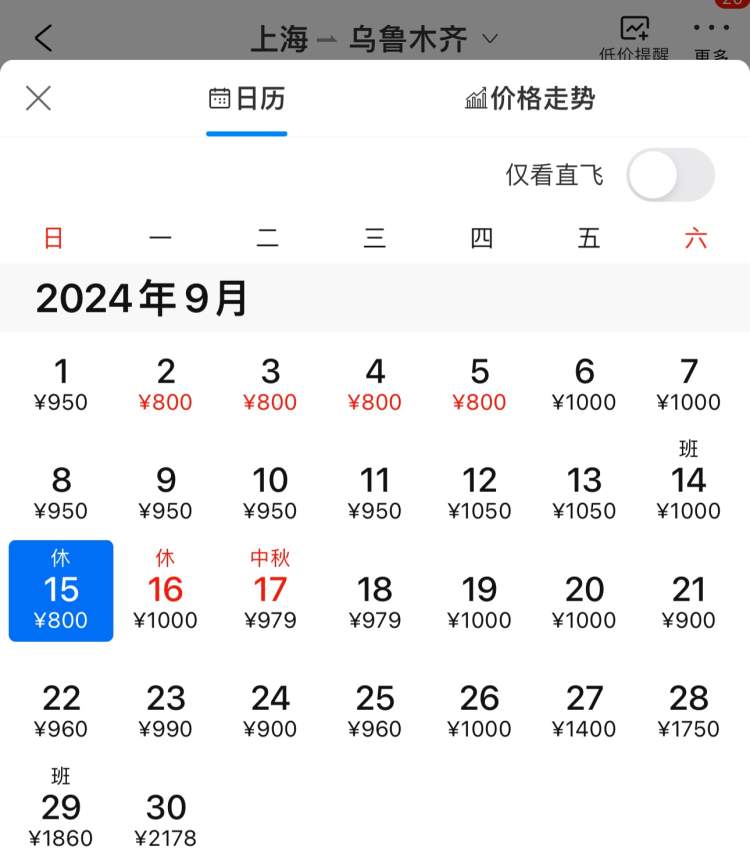The width and height of the screenshot is (750, 867).
Task: Enable the 仅看直飞 direct-flight toggle
Action: click(x=670, y=175)
